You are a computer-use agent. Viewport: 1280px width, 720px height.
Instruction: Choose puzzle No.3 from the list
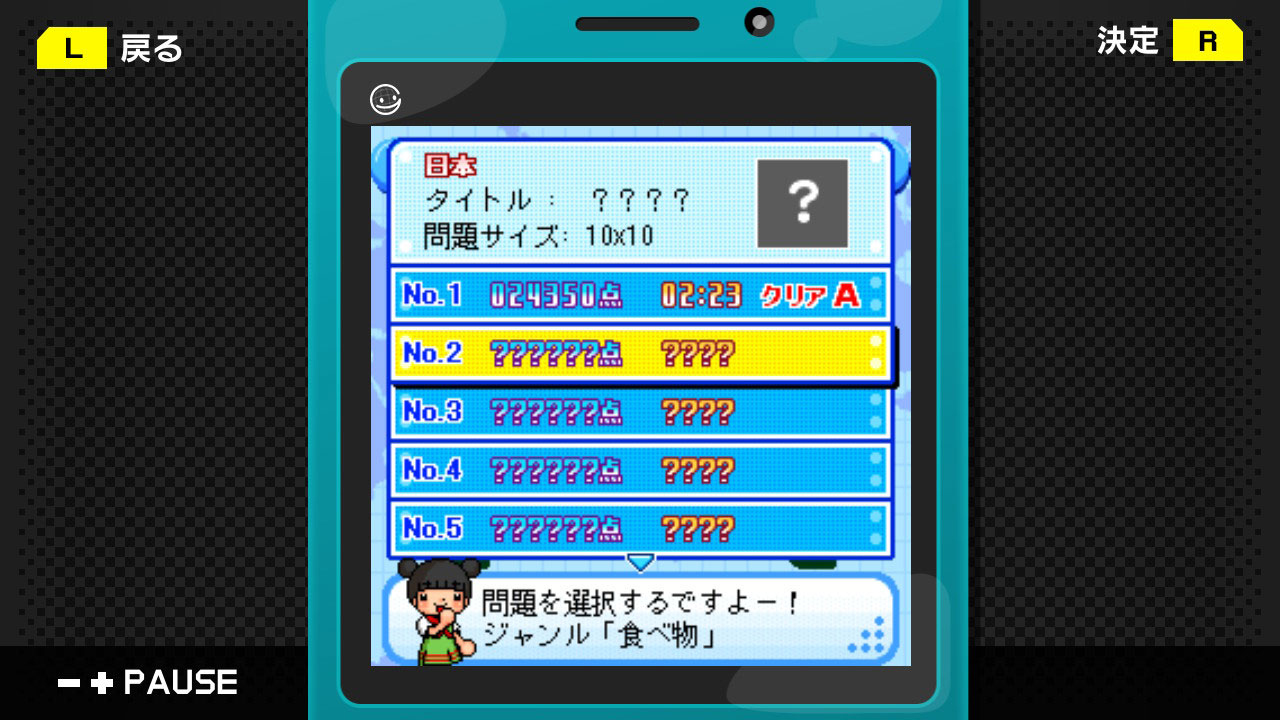640,411
